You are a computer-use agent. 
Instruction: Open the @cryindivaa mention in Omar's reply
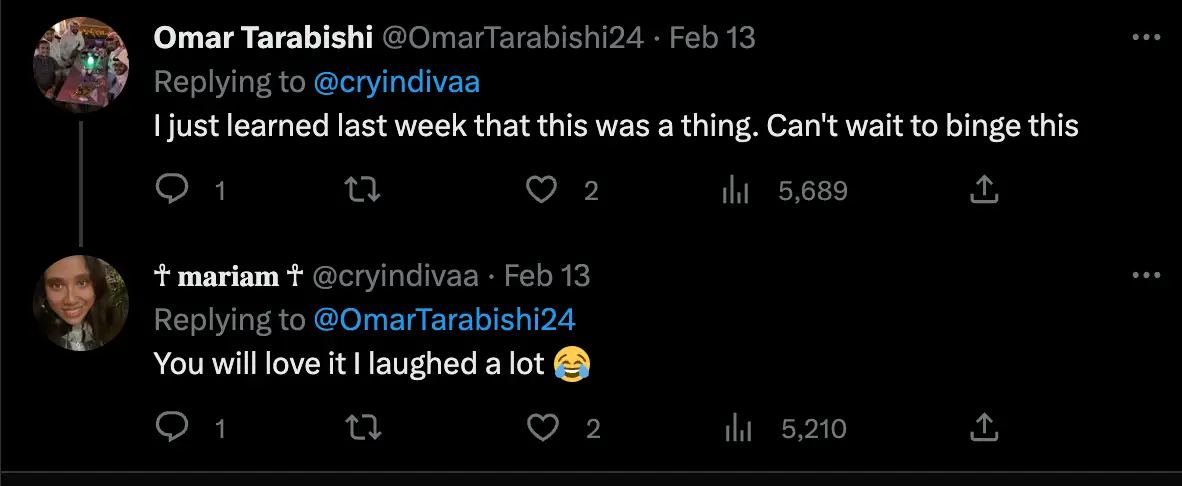point(397,83)
